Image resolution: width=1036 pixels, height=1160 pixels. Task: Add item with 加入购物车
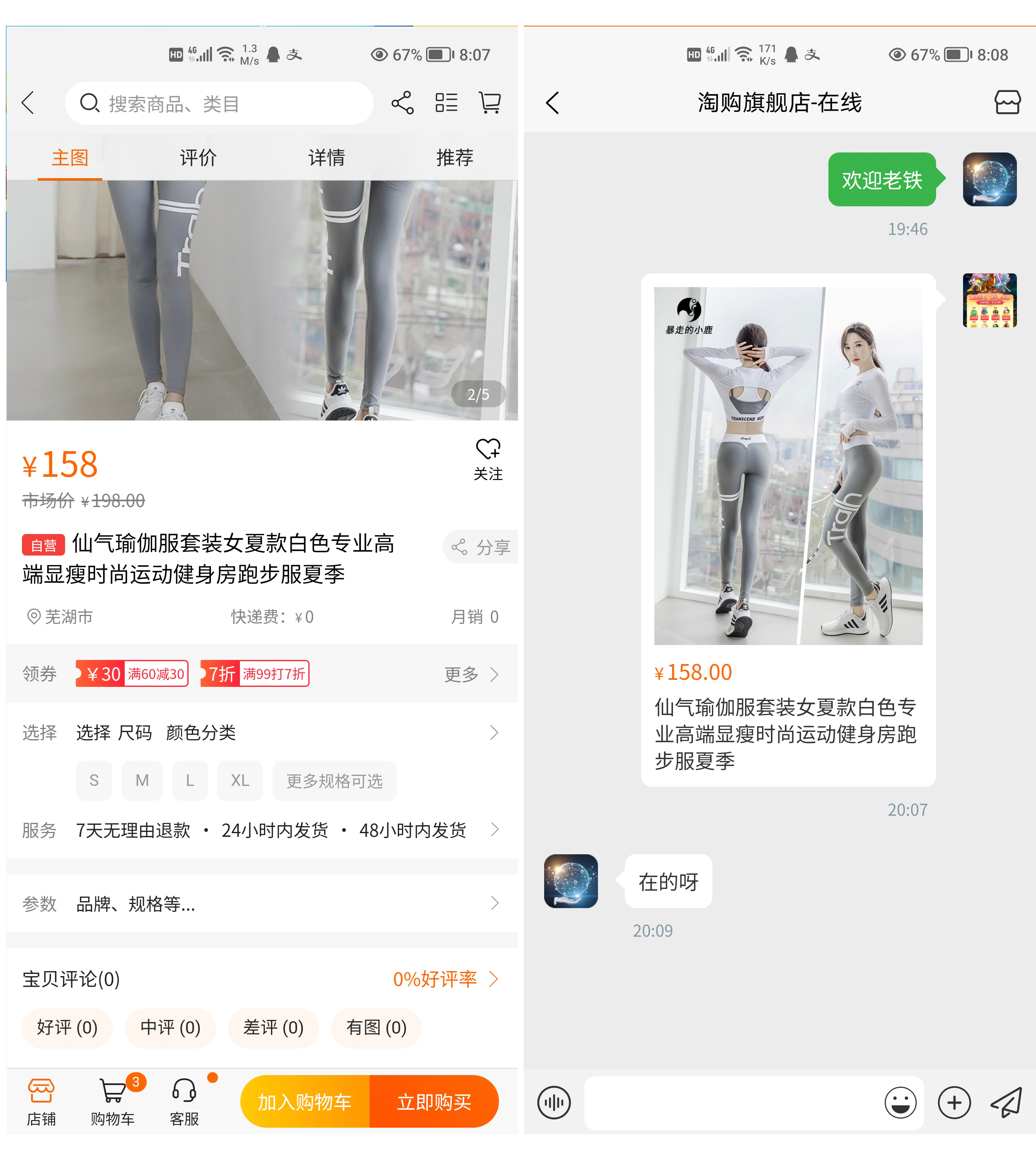(x=305, y=1101)
